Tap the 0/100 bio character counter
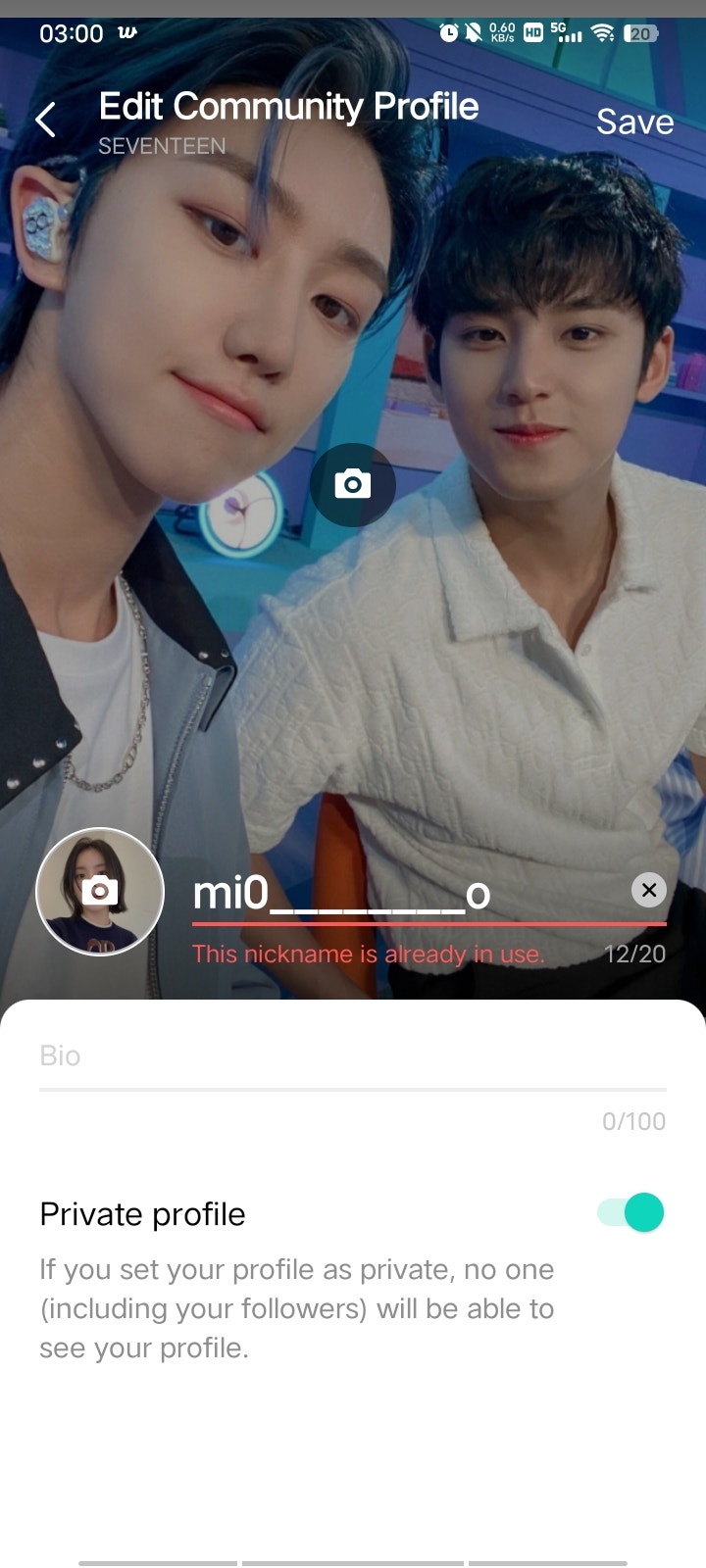The image size is (706, 1568). pyautogui.click(x=634, y=1120)
